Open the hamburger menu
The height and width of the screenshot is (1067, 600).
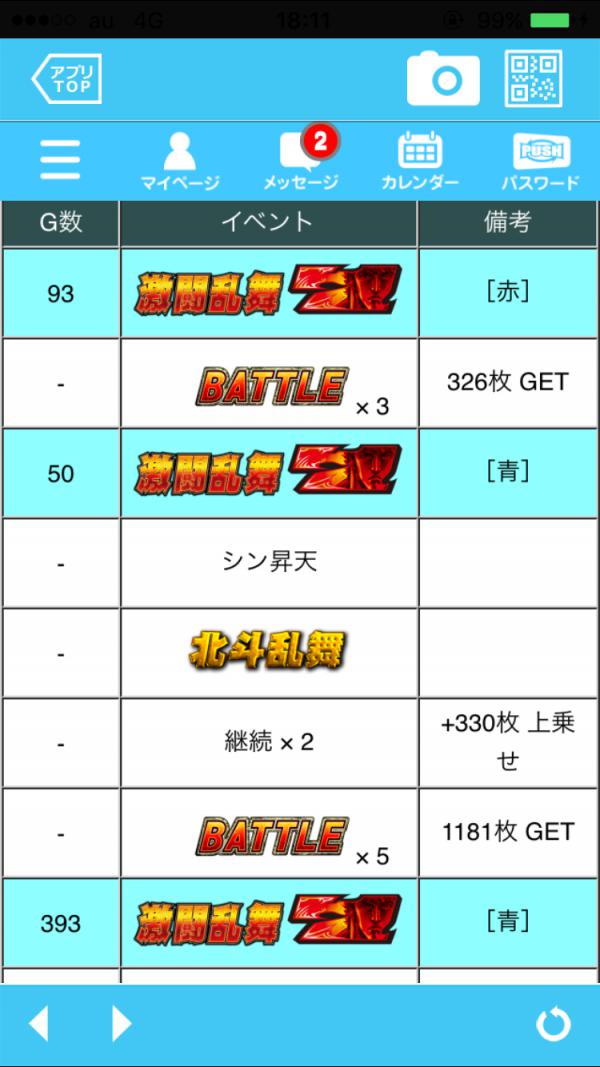point(60,160)
